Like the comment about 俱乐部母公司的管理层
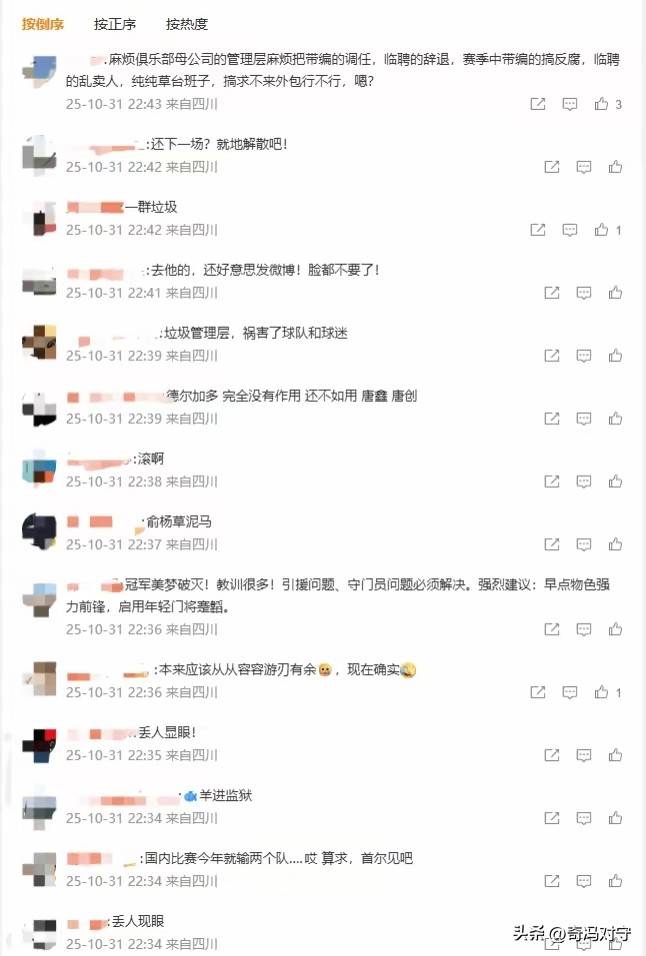Viewport: 646px width, 956px height. [x=601, y=104]
